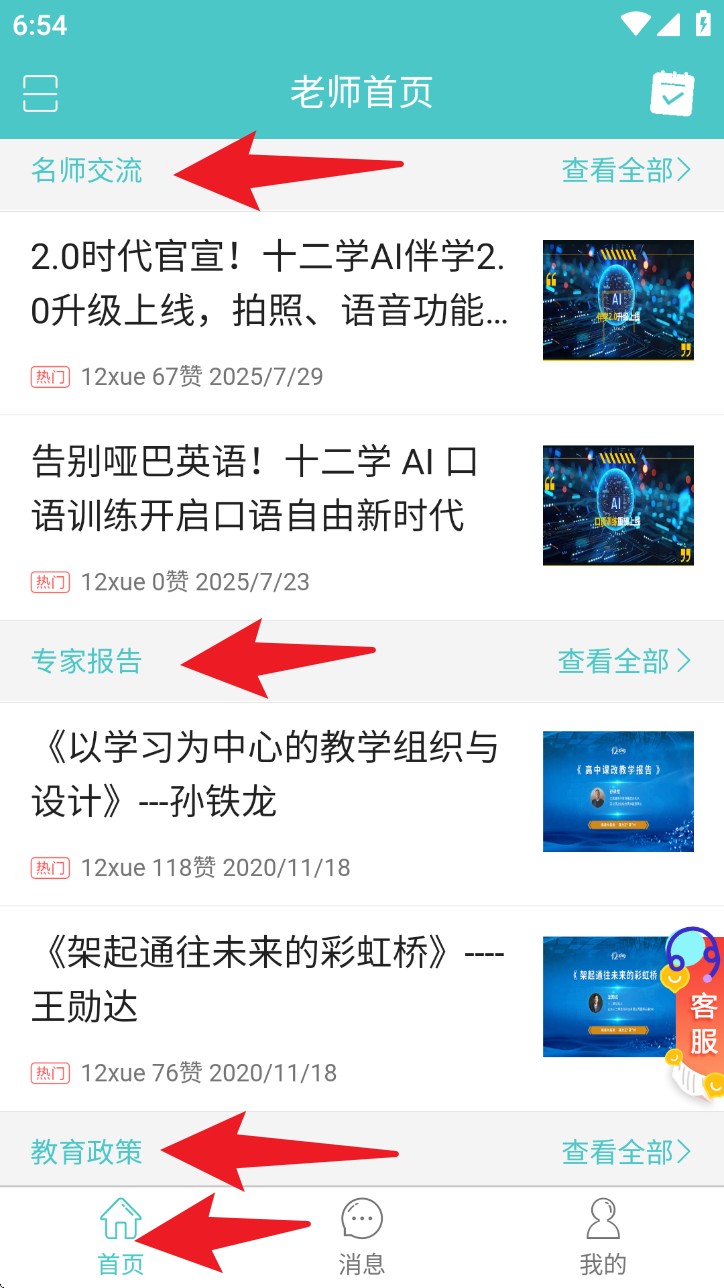Image resolution: width=724 pixels, height=1288 pixels.
Task: Switch to the 我的 tab
Action: tap(603, 1237)
